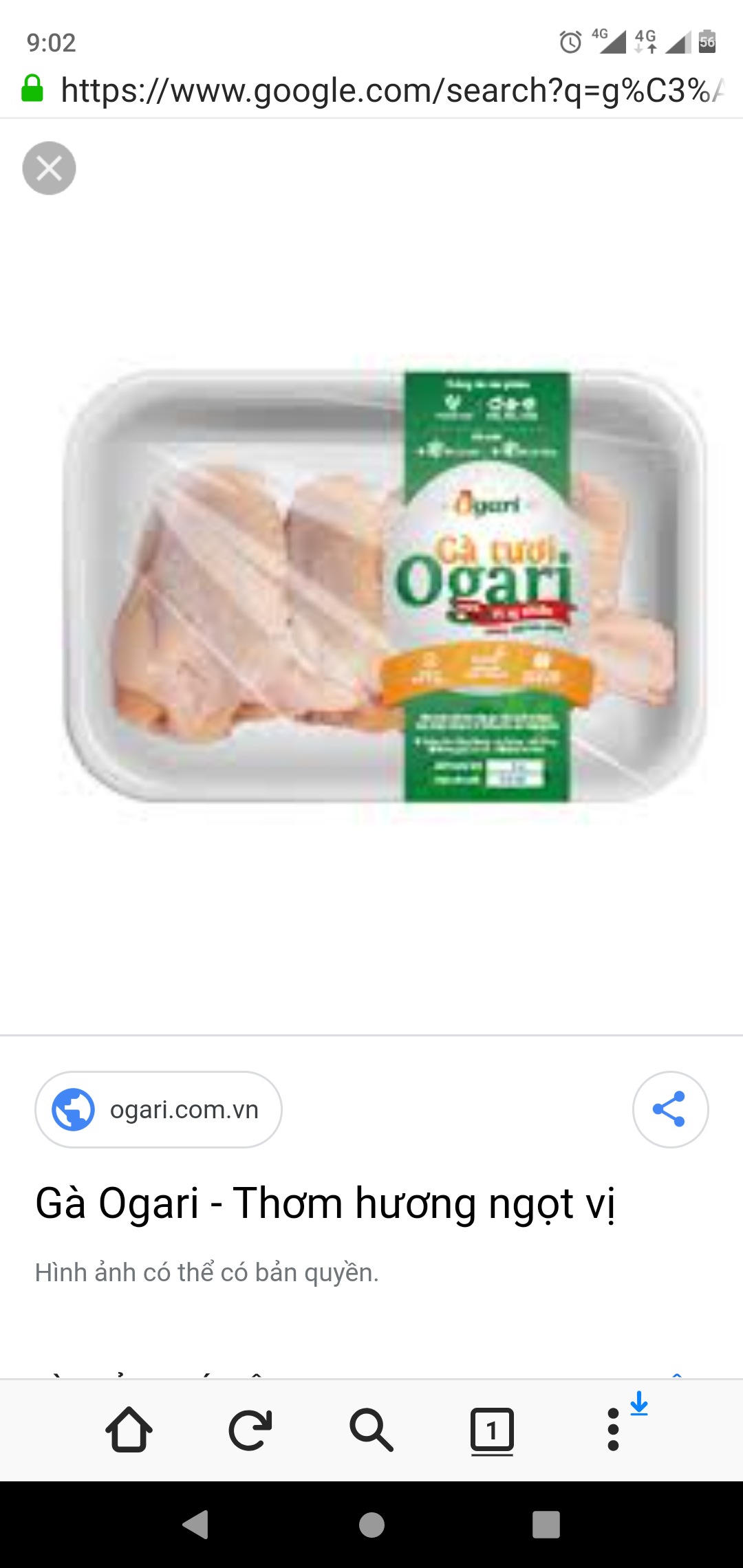743x1568 pixels.
Task: Reload the current page
Action: pyautogui.click(x=250, y=1430)
